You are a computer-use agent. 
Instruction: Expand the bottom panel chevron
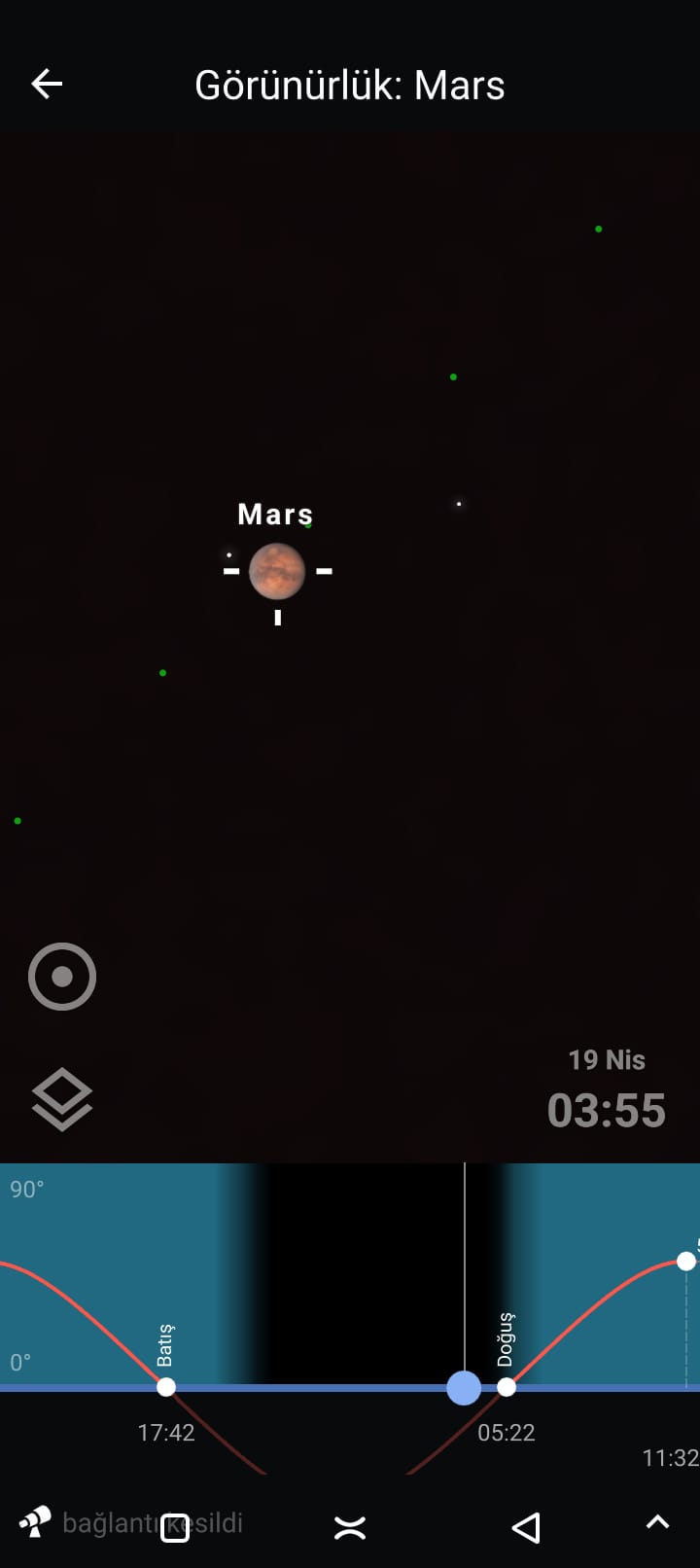tap(657, 1523)
